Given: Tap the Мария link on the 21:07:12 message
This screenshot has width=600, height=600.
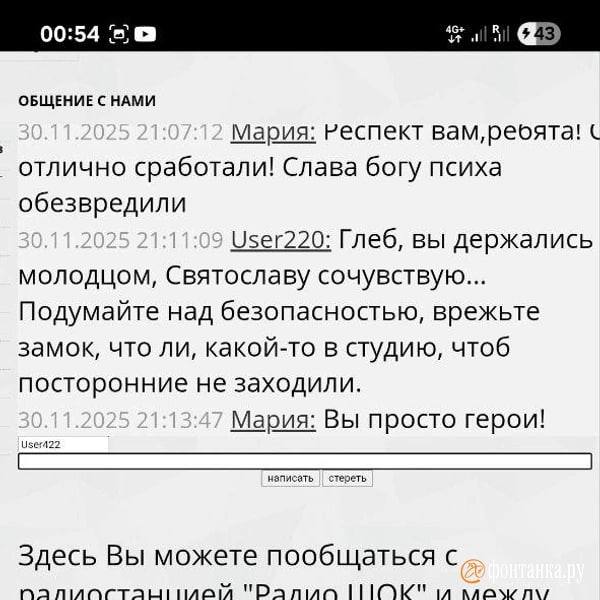Looking at the screenshot, I should [272, 132].
